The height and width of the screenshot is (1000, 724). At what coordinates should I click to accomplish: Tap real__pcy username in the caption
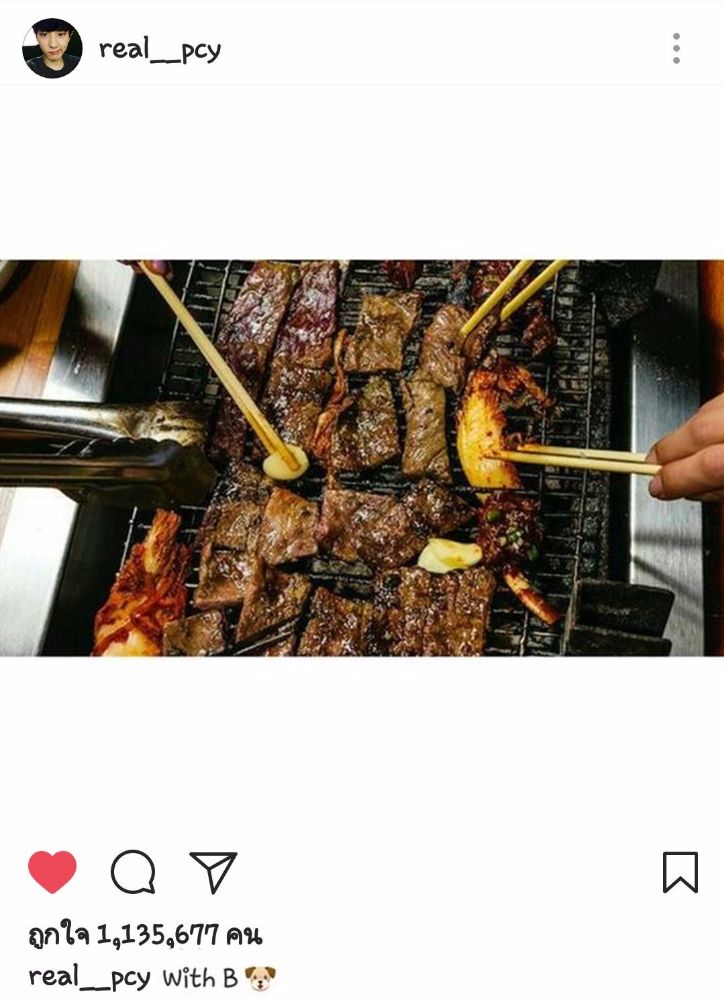pos(89,977)
